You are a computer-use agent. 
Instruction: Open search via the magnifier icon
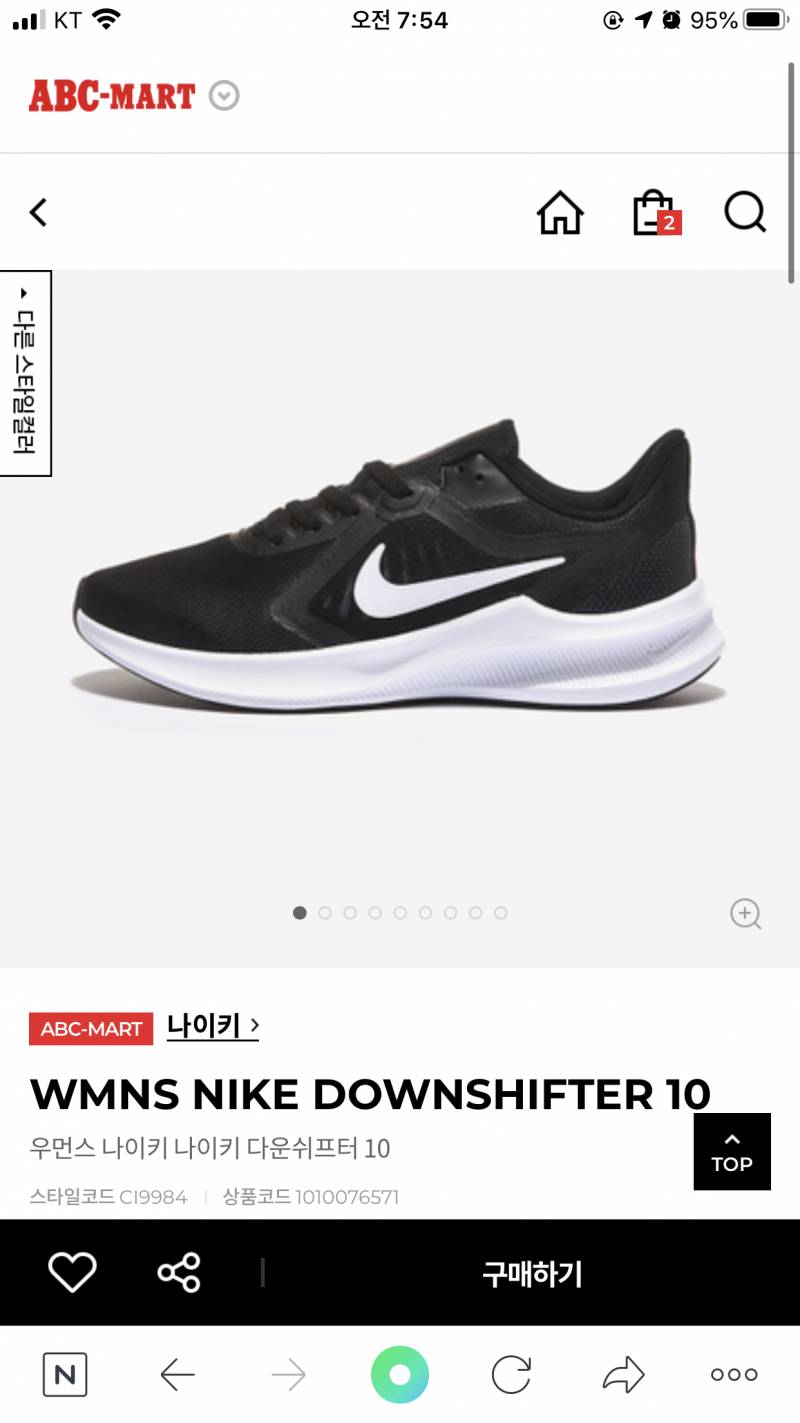tap(745, 213)
